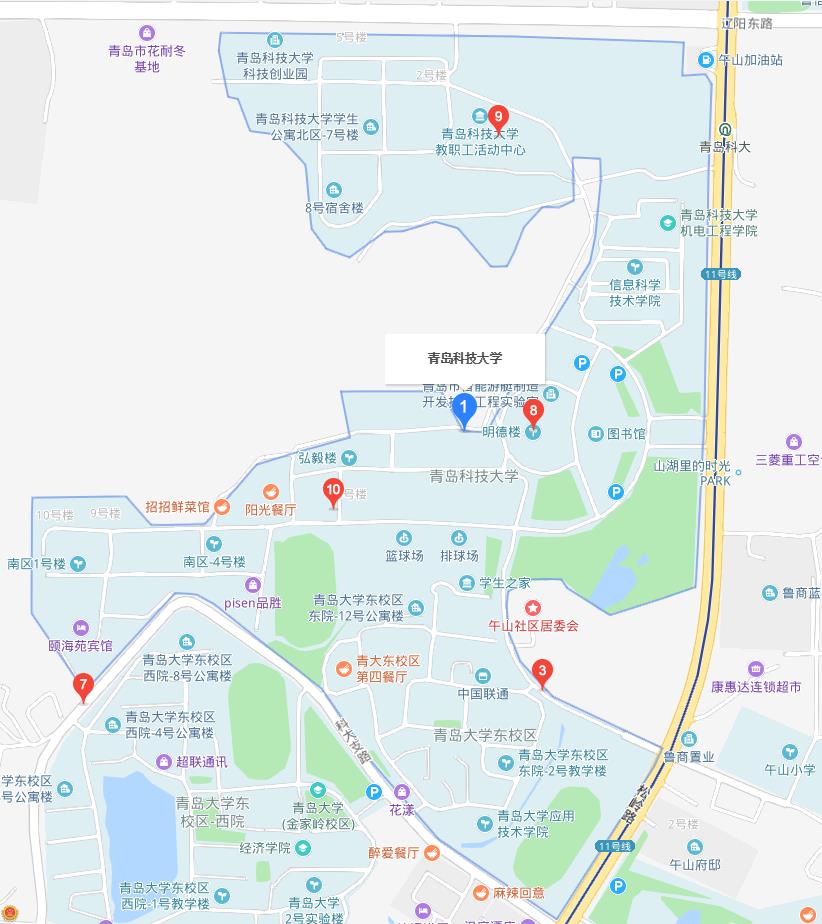Open red map pin number 7
This screenshot has height=924, width=822.
(83, 687)
